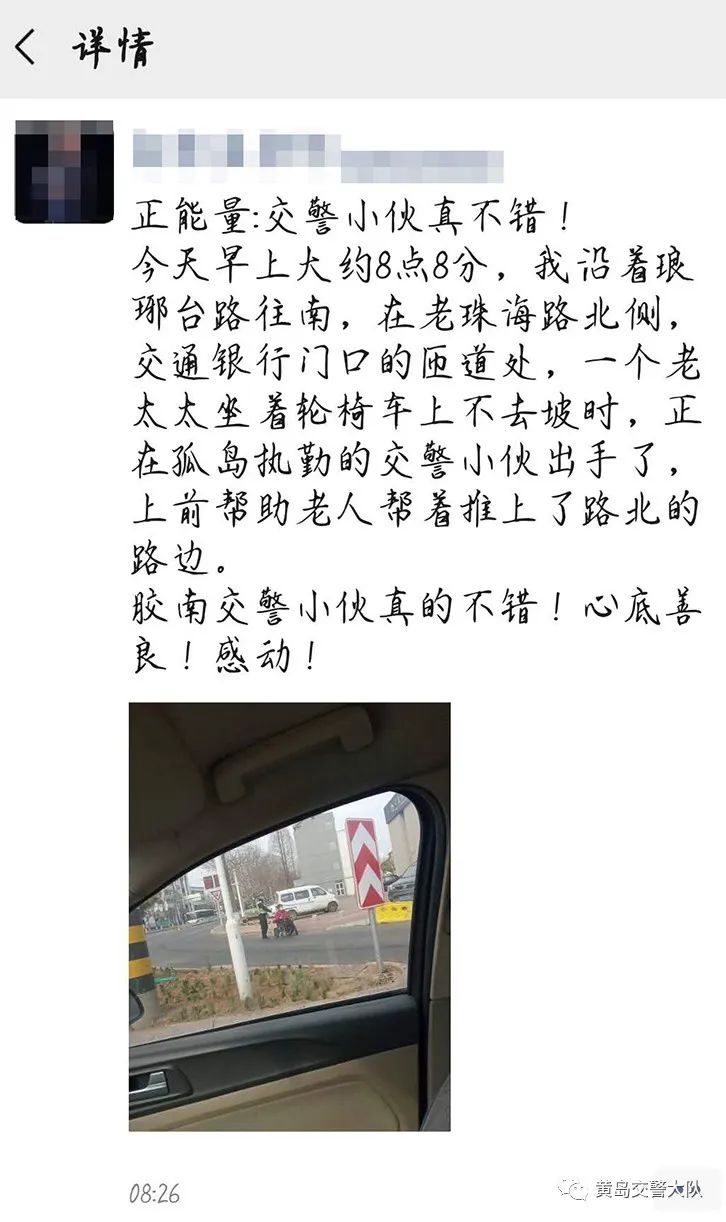This screenshot has width=726, height=1222.
Task: Open the poster's blurred profile avatar
Action: tap(64, 171)
